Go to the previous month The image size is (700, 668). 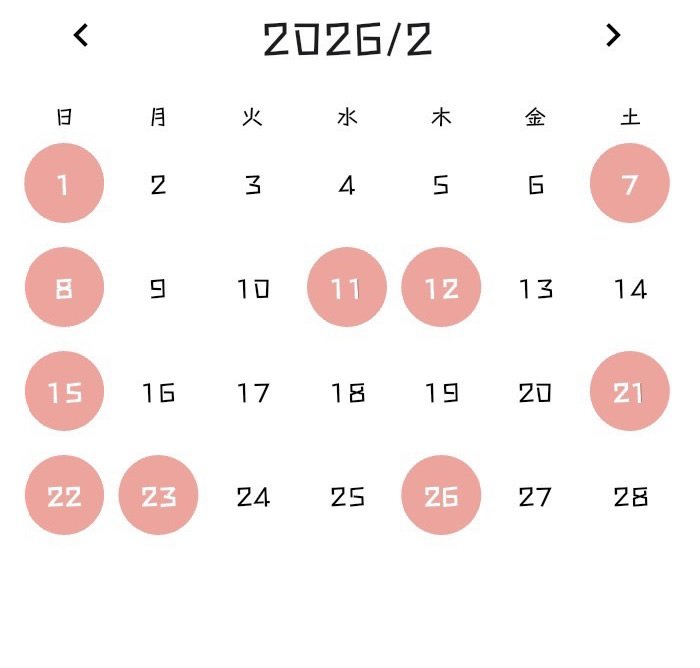pos(81,36)
